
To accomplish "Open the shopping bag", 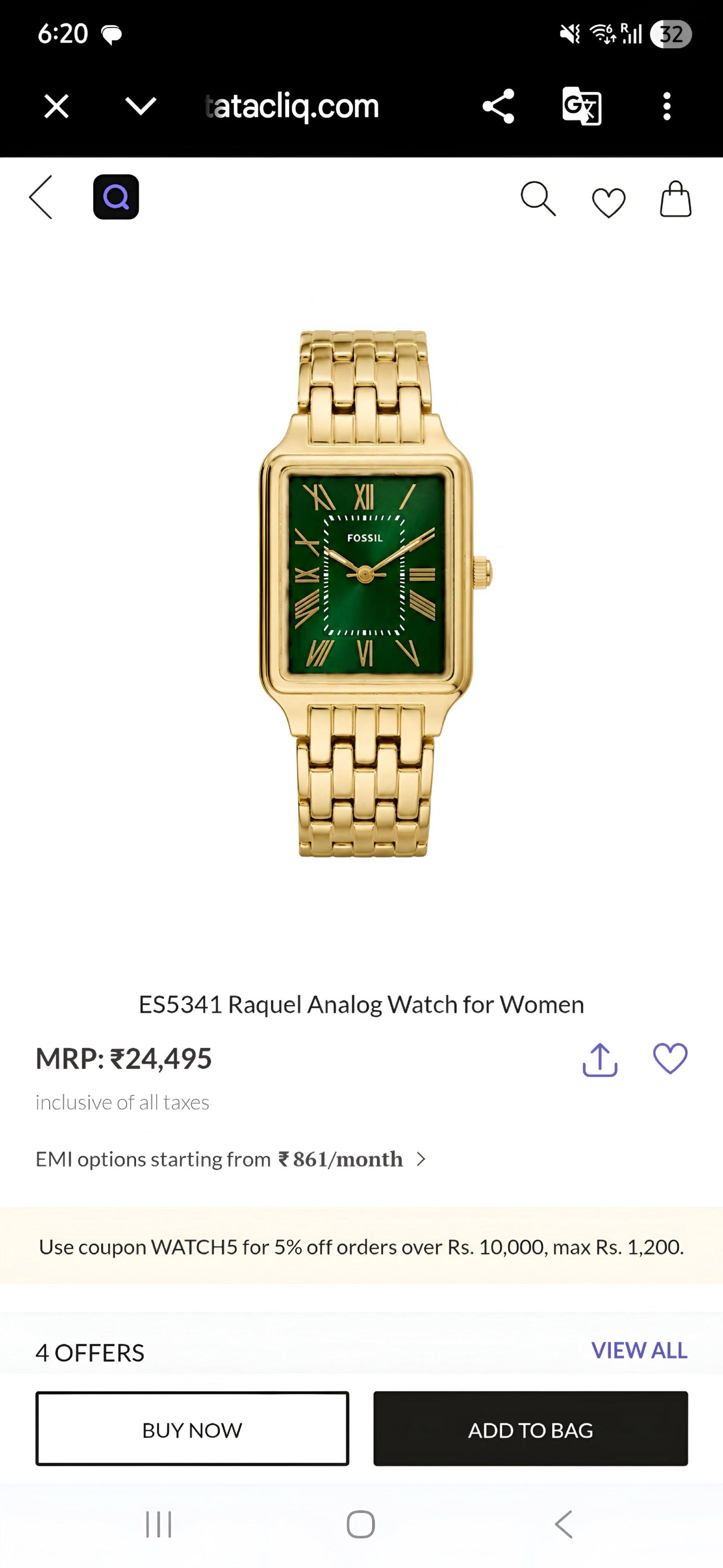I will (675, 198).
